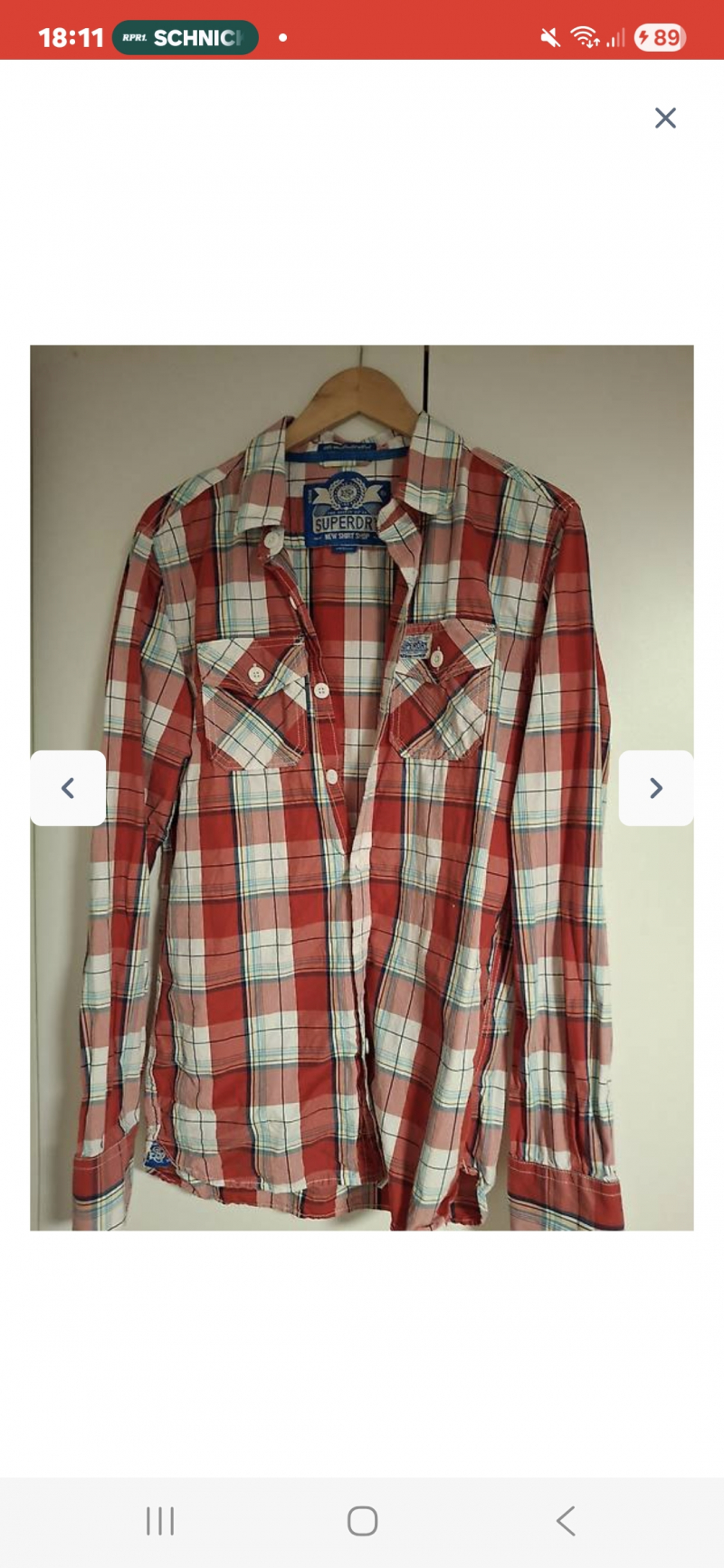Go back using the system back button
Screen dimensions: 724x1568
point(566,1521)
